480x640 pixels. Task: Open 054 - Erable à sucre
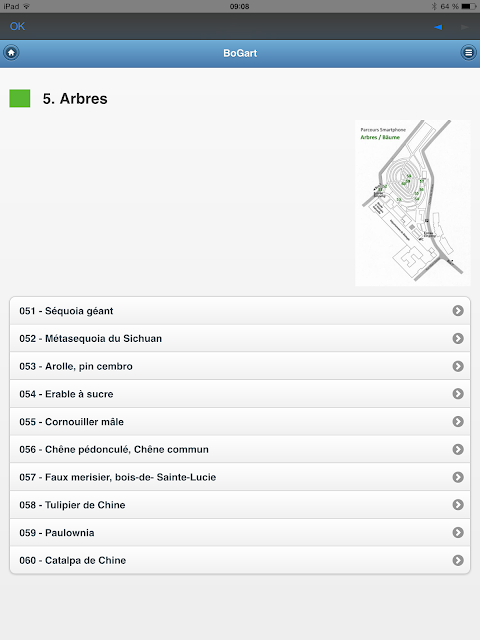(240, 394)
